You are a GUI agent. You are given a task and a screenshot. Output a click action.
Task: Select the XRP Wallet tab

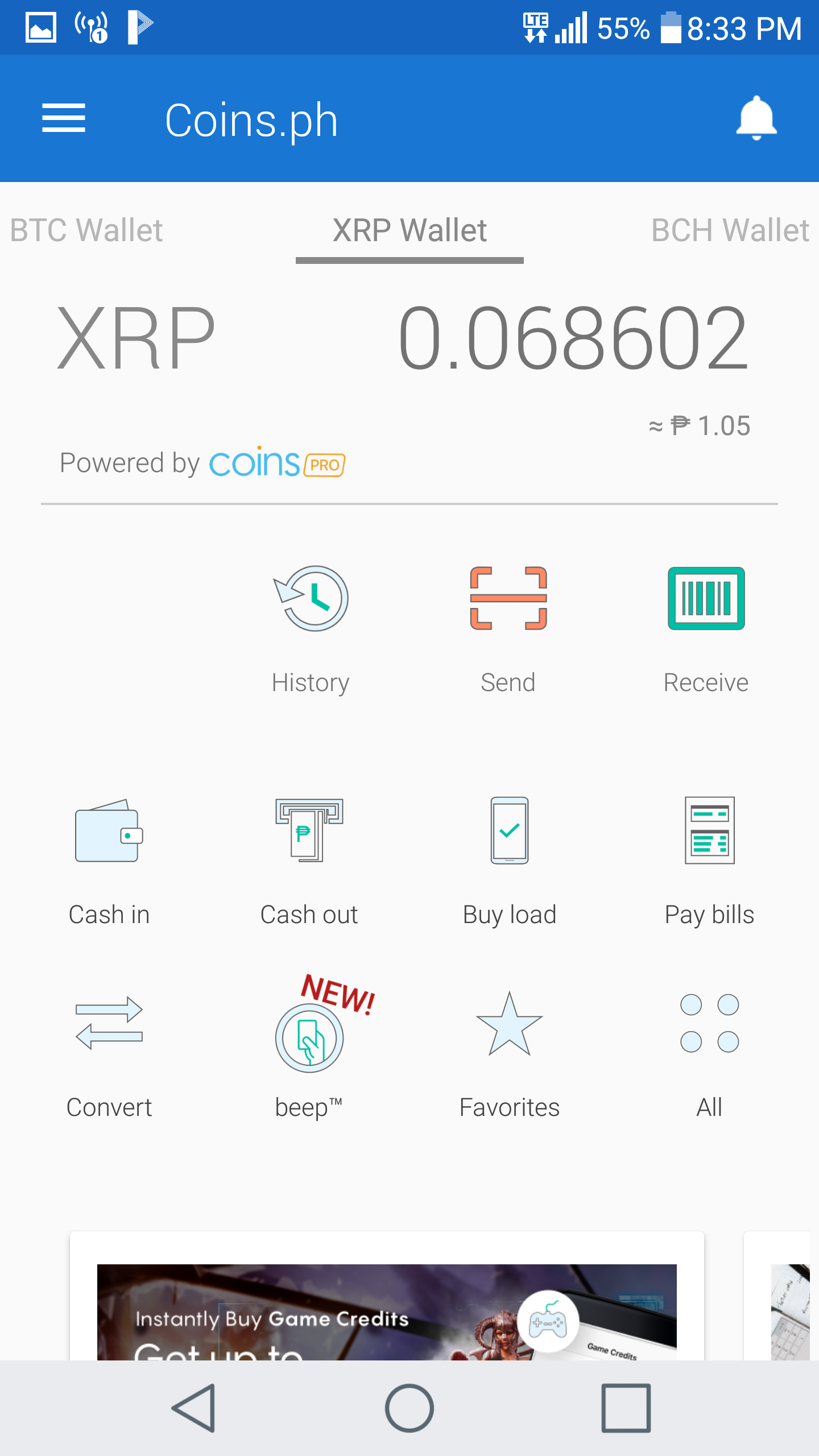[409, 230]
